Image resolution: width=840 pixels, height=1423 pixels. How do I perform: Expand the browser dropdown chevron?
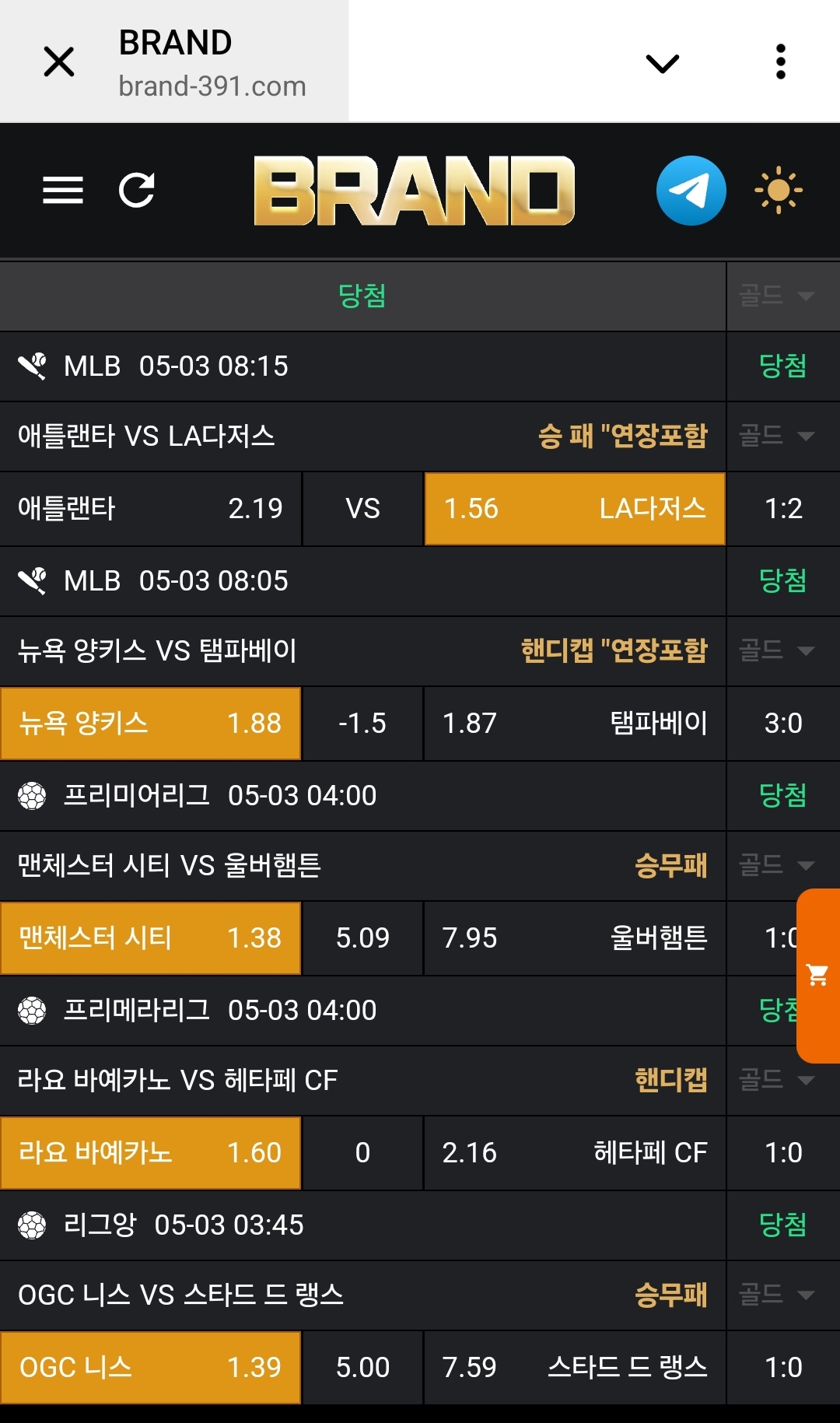tap(663, 63)
